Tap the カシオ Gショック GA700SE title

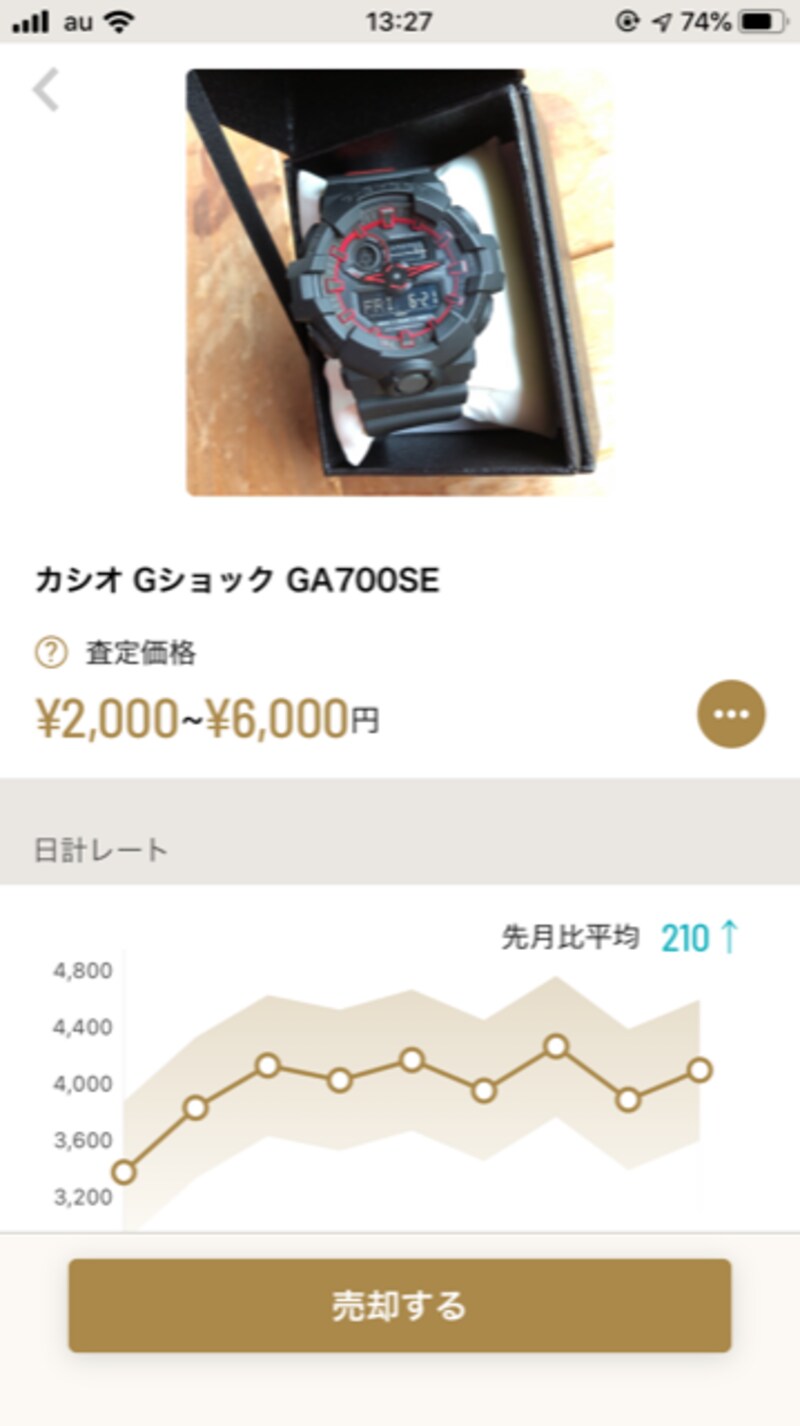(240, 578)
